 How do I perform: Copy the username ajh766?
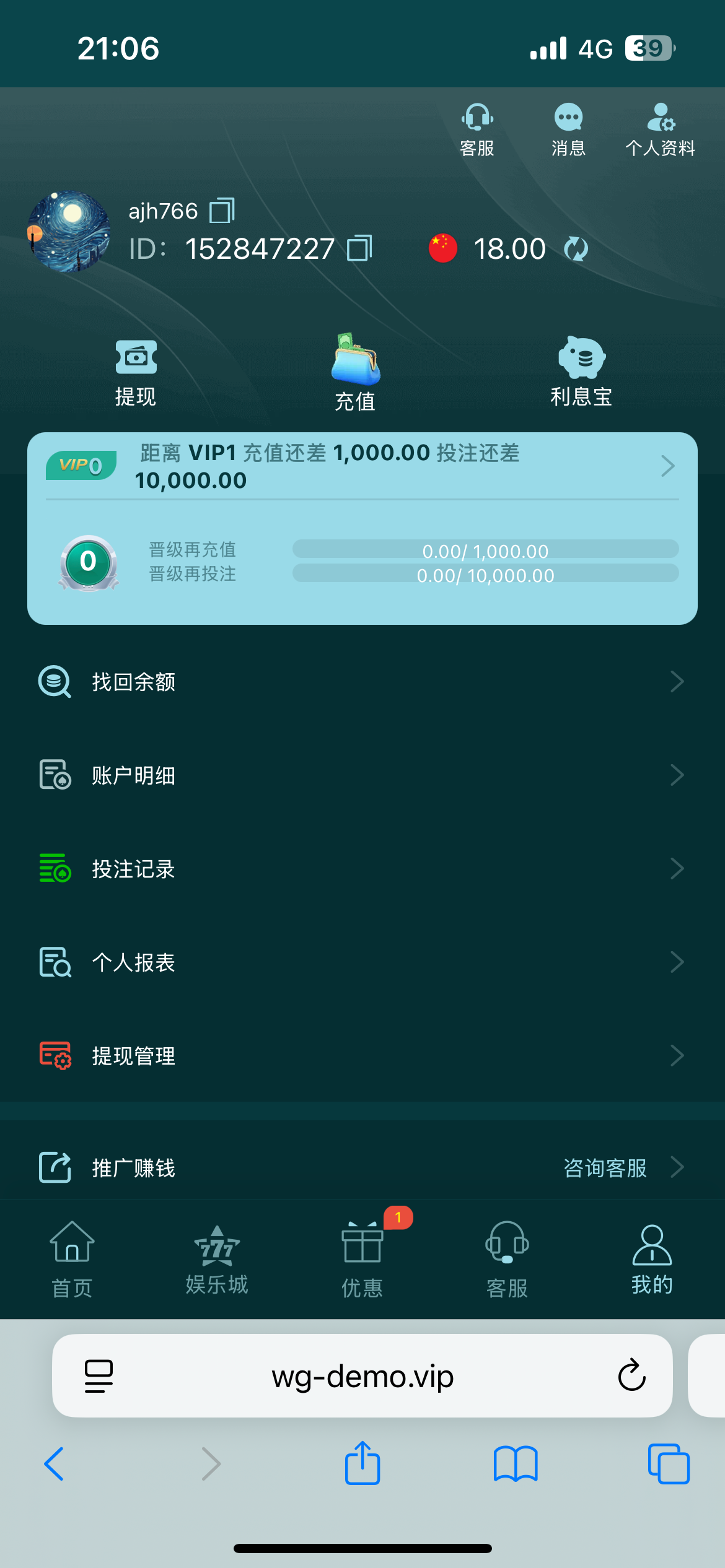tap(222, 211)
